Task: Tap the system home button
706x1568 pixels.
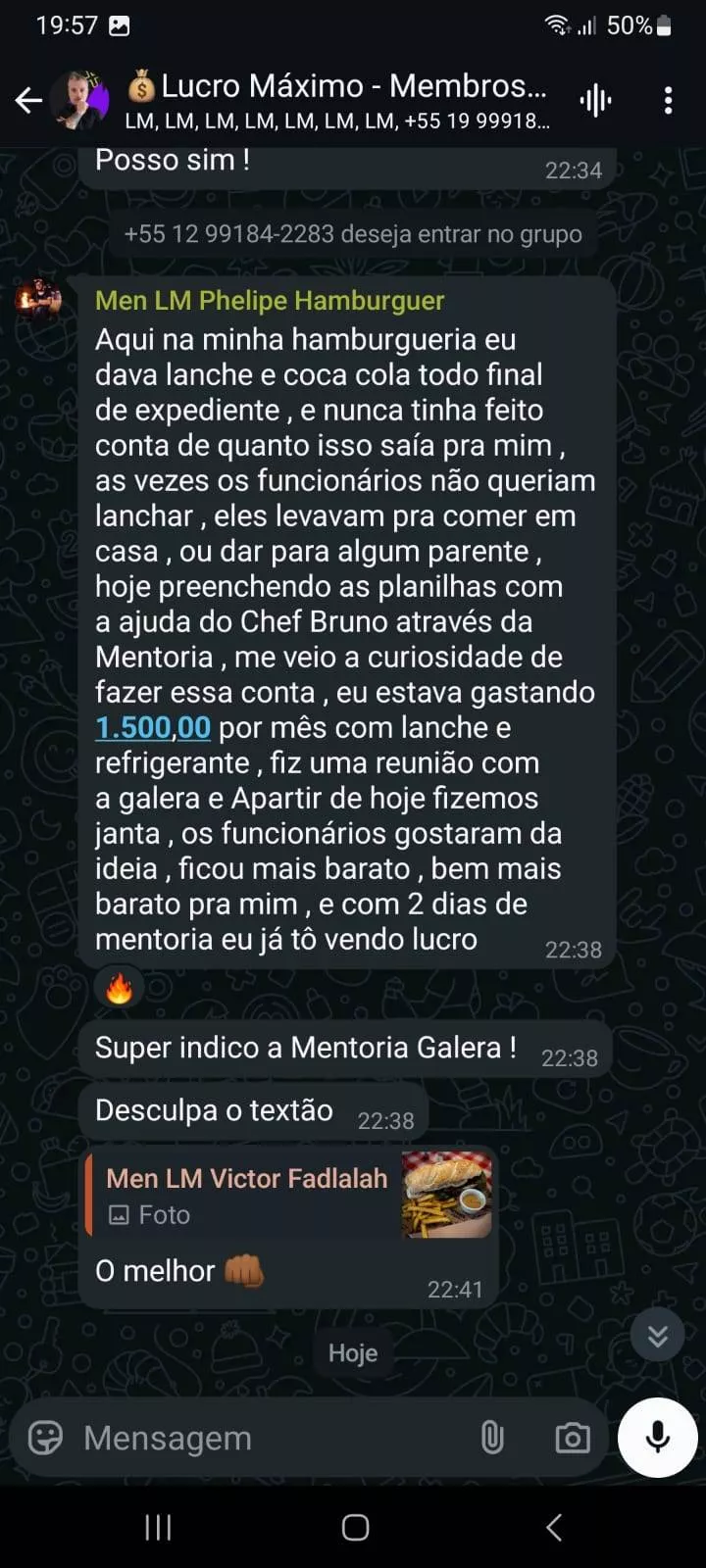Action: pos(355,1527)
